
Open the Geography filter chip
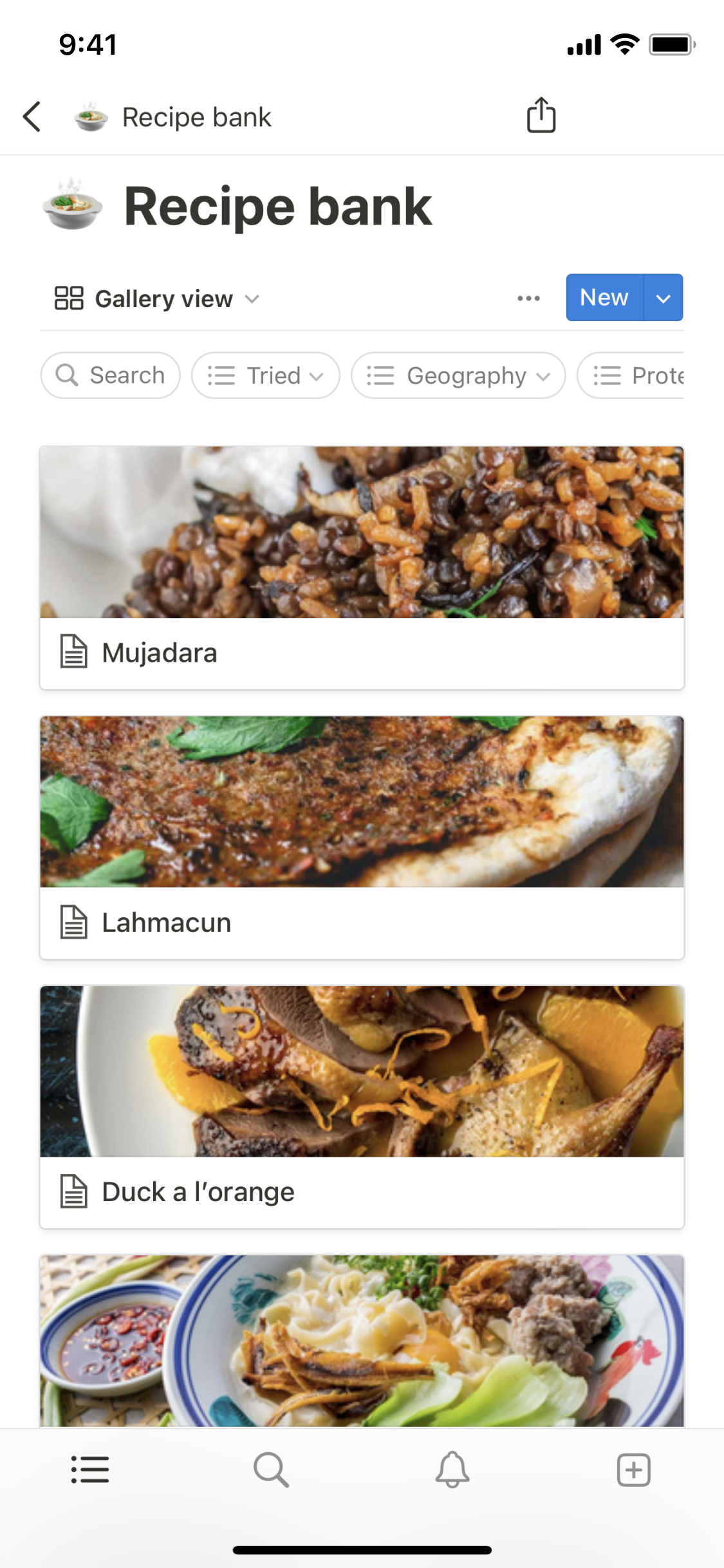tap(458, 375)
